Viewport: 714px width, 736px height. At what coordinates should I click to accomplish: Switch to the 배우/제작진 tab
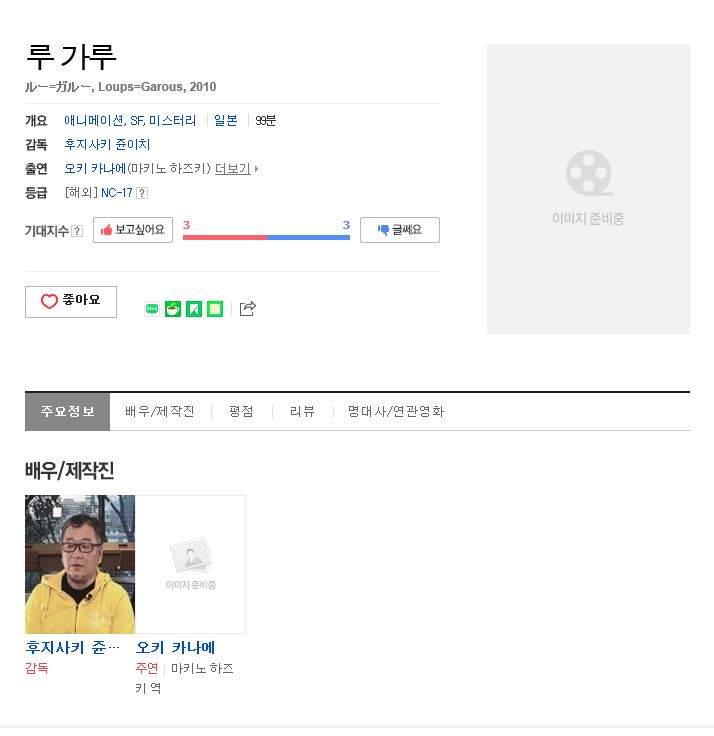(160, 412)
